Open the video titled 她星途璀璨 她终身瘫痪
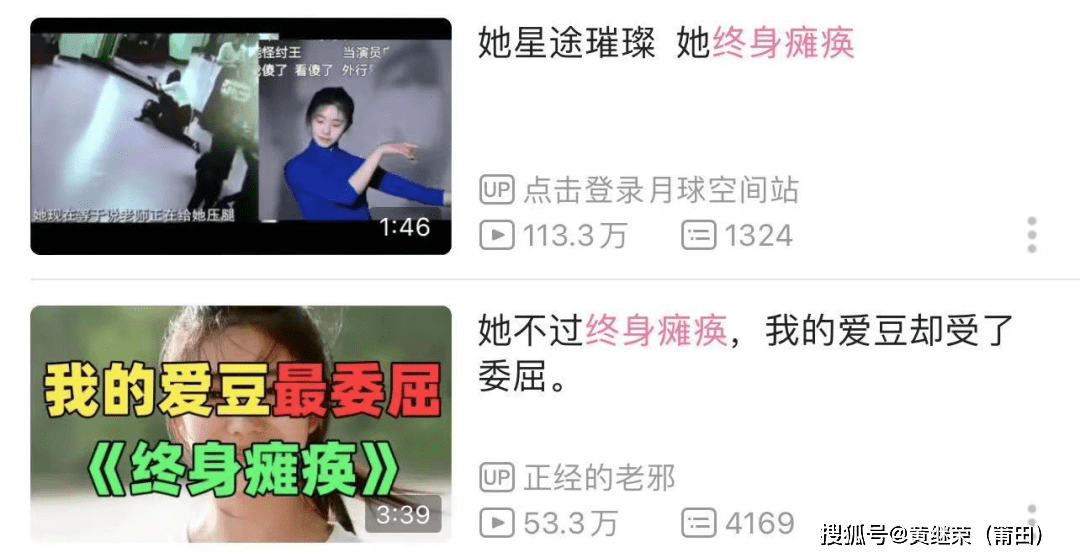 [666, 43]
